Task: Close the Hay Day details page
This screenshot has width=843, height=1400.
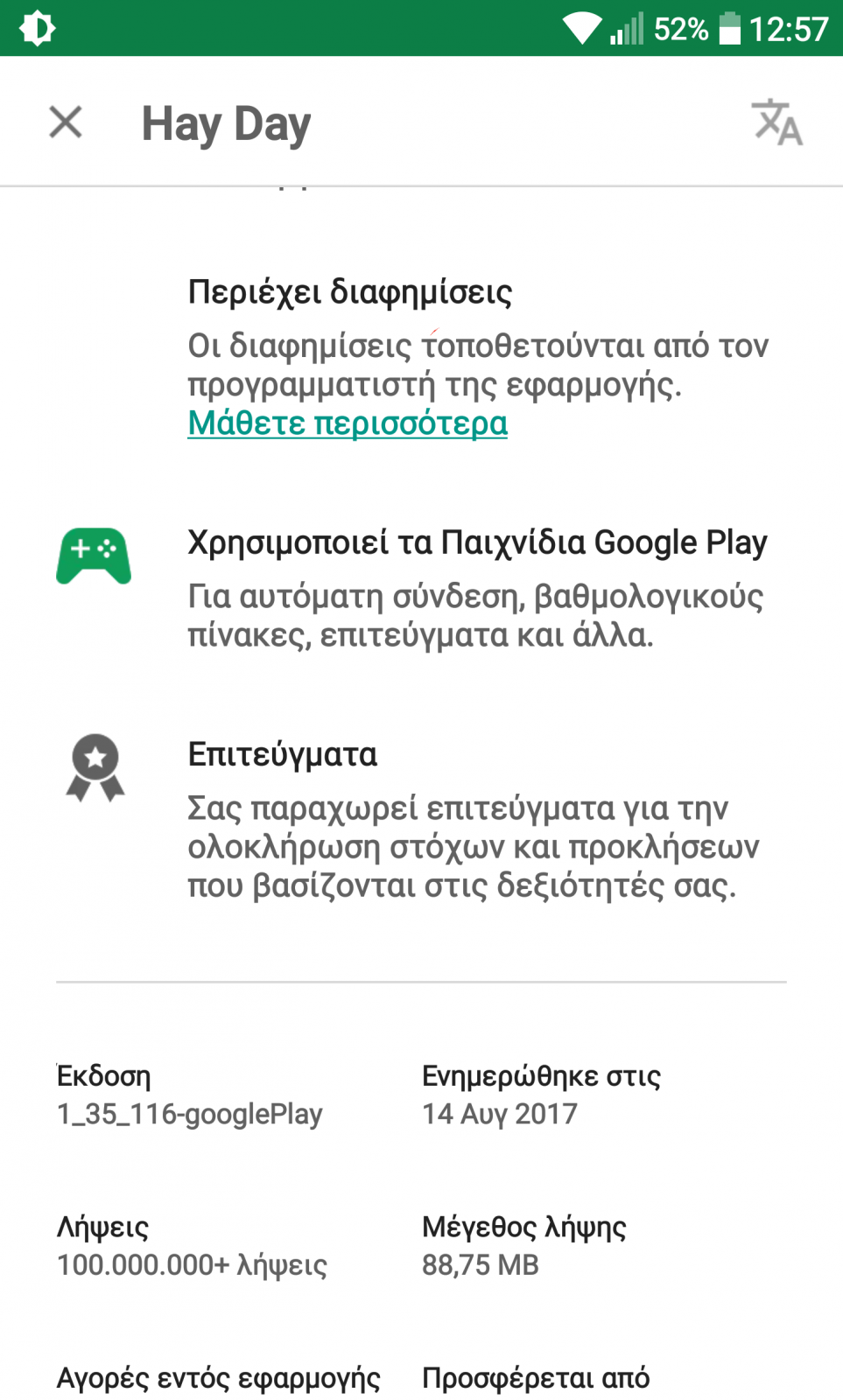Action: (x=66, y=122)
